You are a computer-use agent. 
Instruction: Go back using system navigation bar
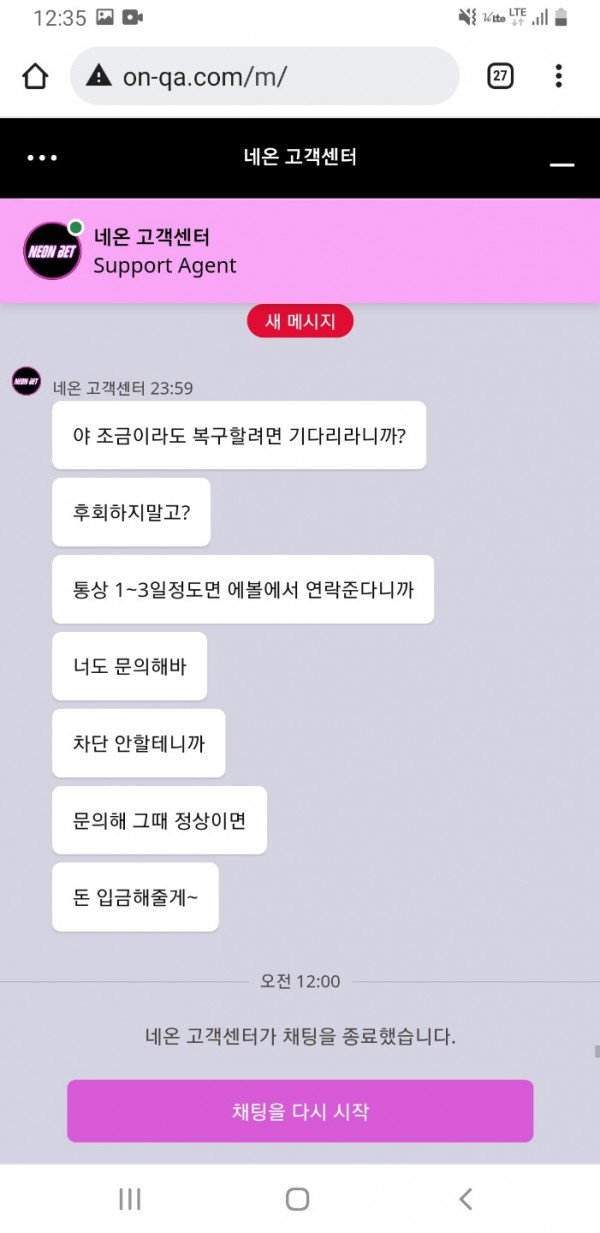point(465,1199)
